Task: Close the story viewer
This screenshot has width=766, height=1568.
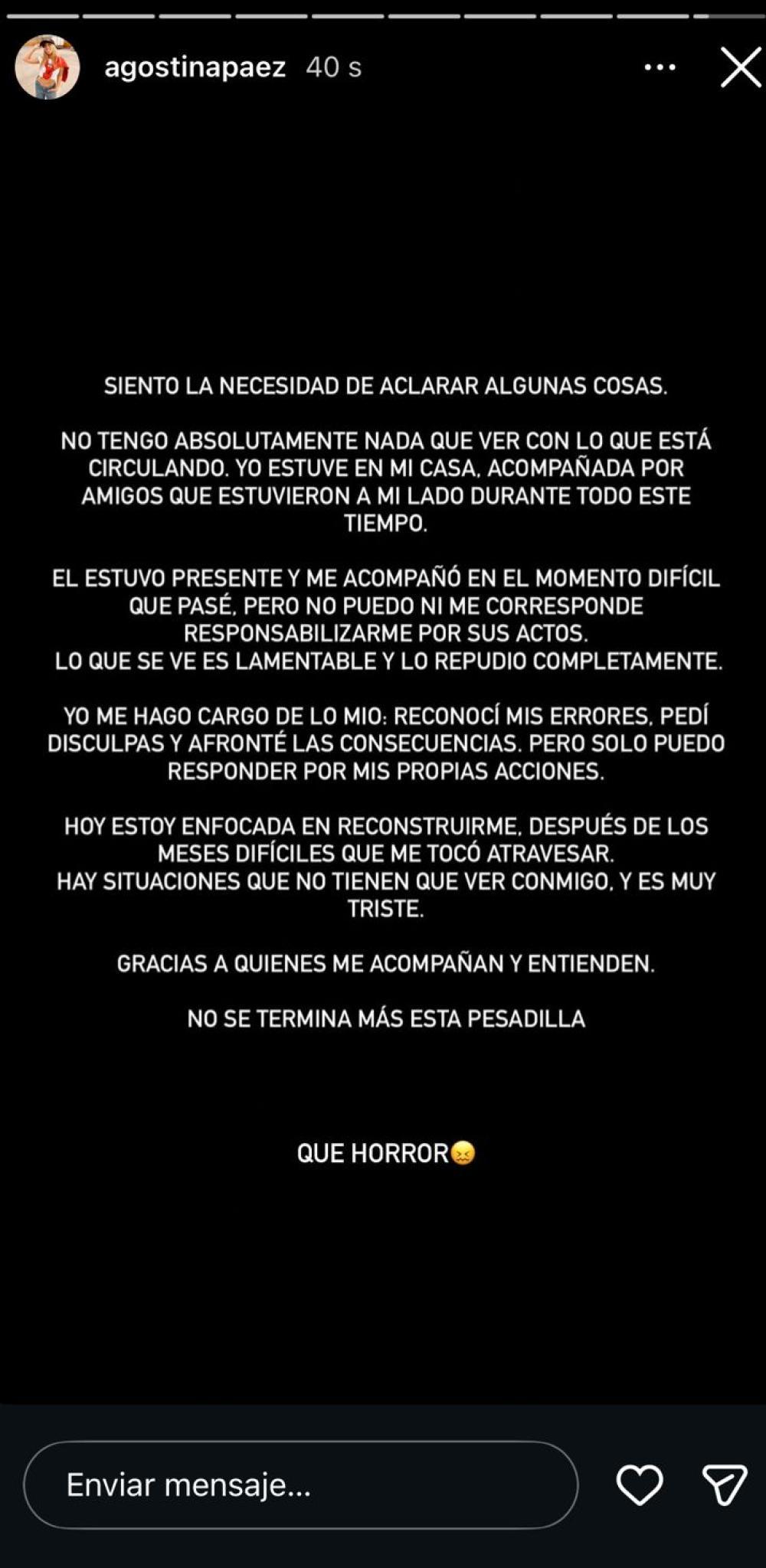Action: click(740, 67)
